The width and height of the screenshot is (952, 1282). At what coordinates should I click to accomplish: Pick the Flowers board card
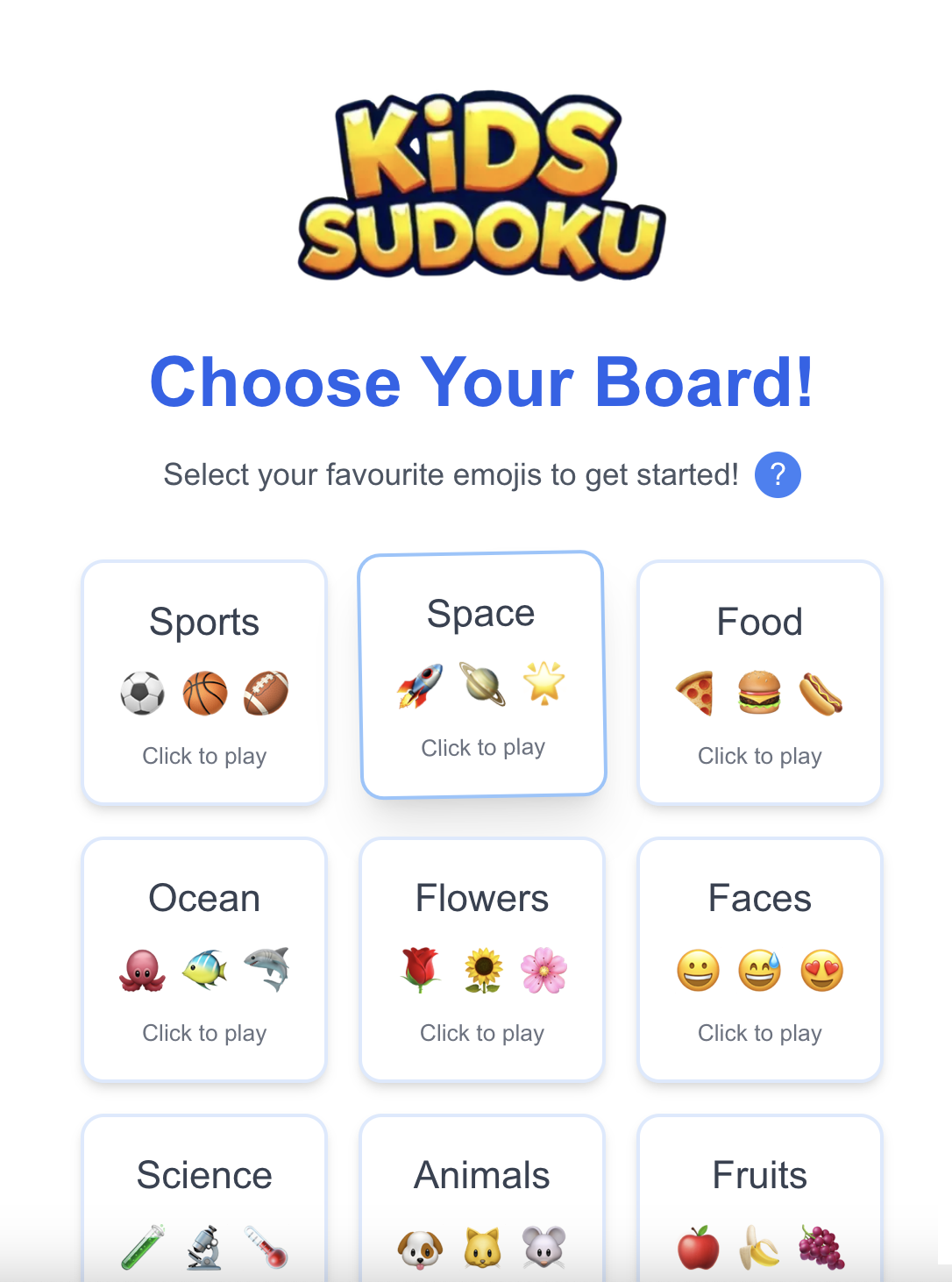482,959
